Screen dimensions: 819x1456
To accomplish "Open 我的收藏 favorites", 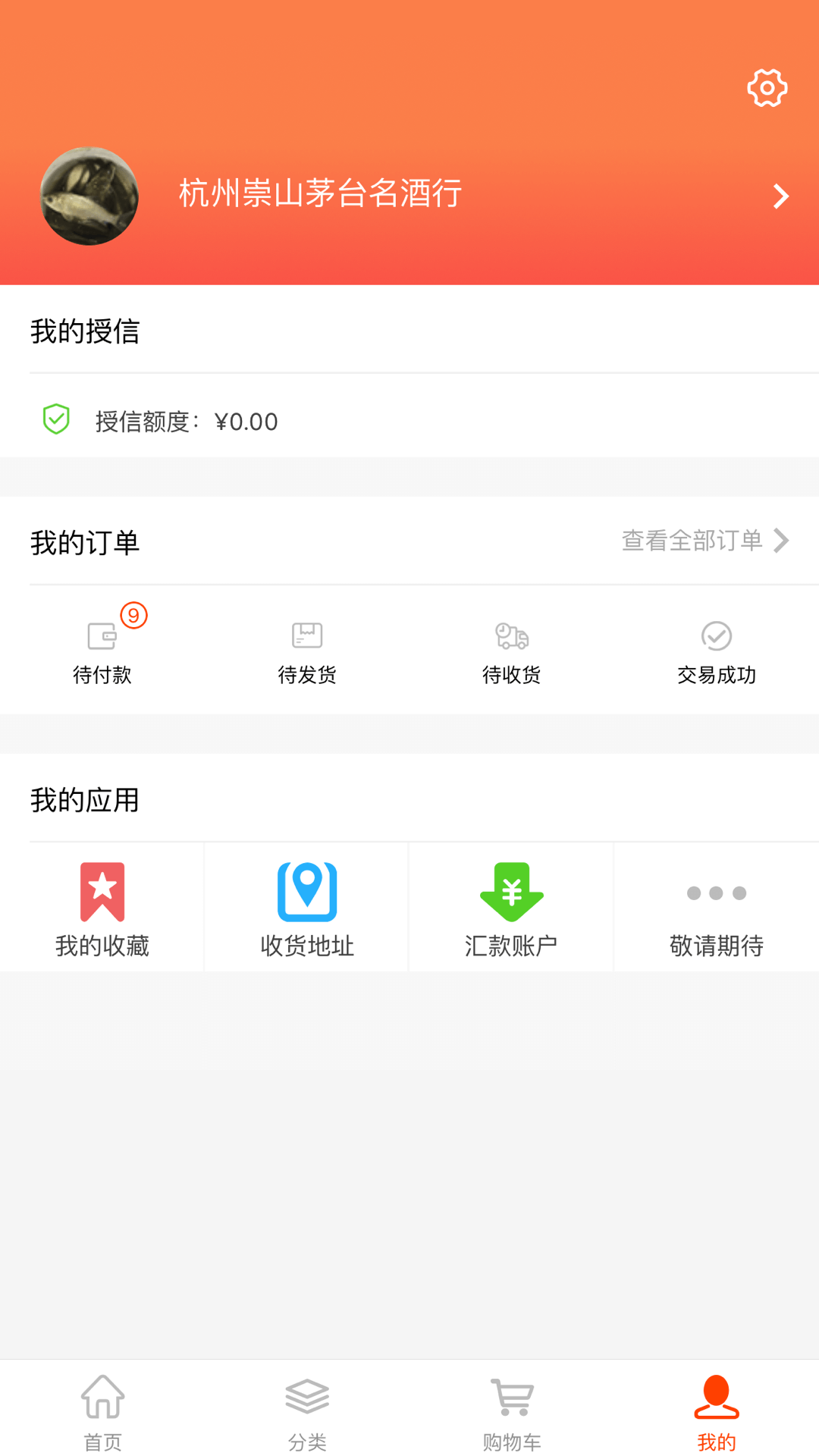I will tap(103, 907).
